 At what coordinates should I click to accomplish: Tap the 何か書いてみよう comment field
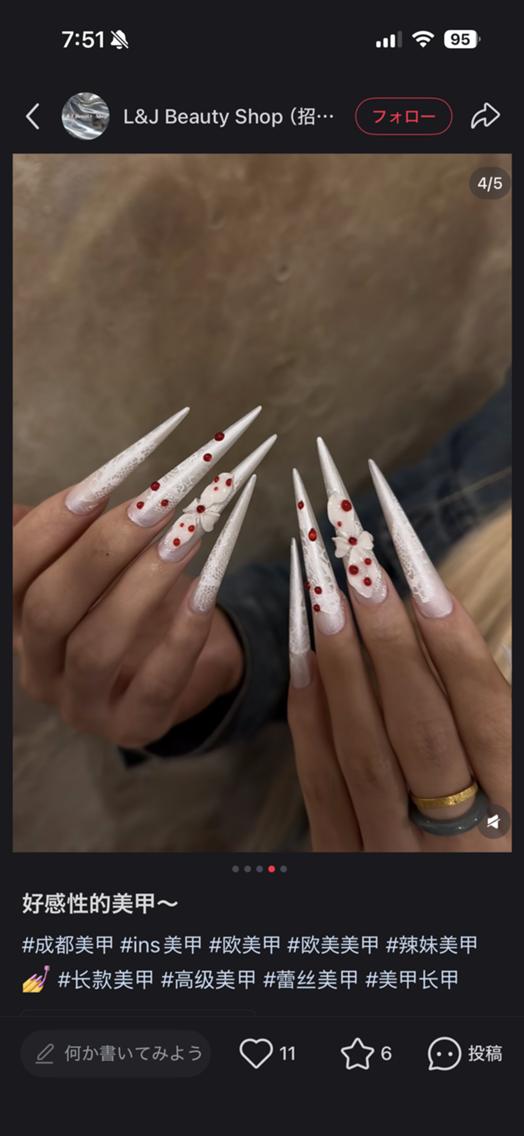(116, 1053)
